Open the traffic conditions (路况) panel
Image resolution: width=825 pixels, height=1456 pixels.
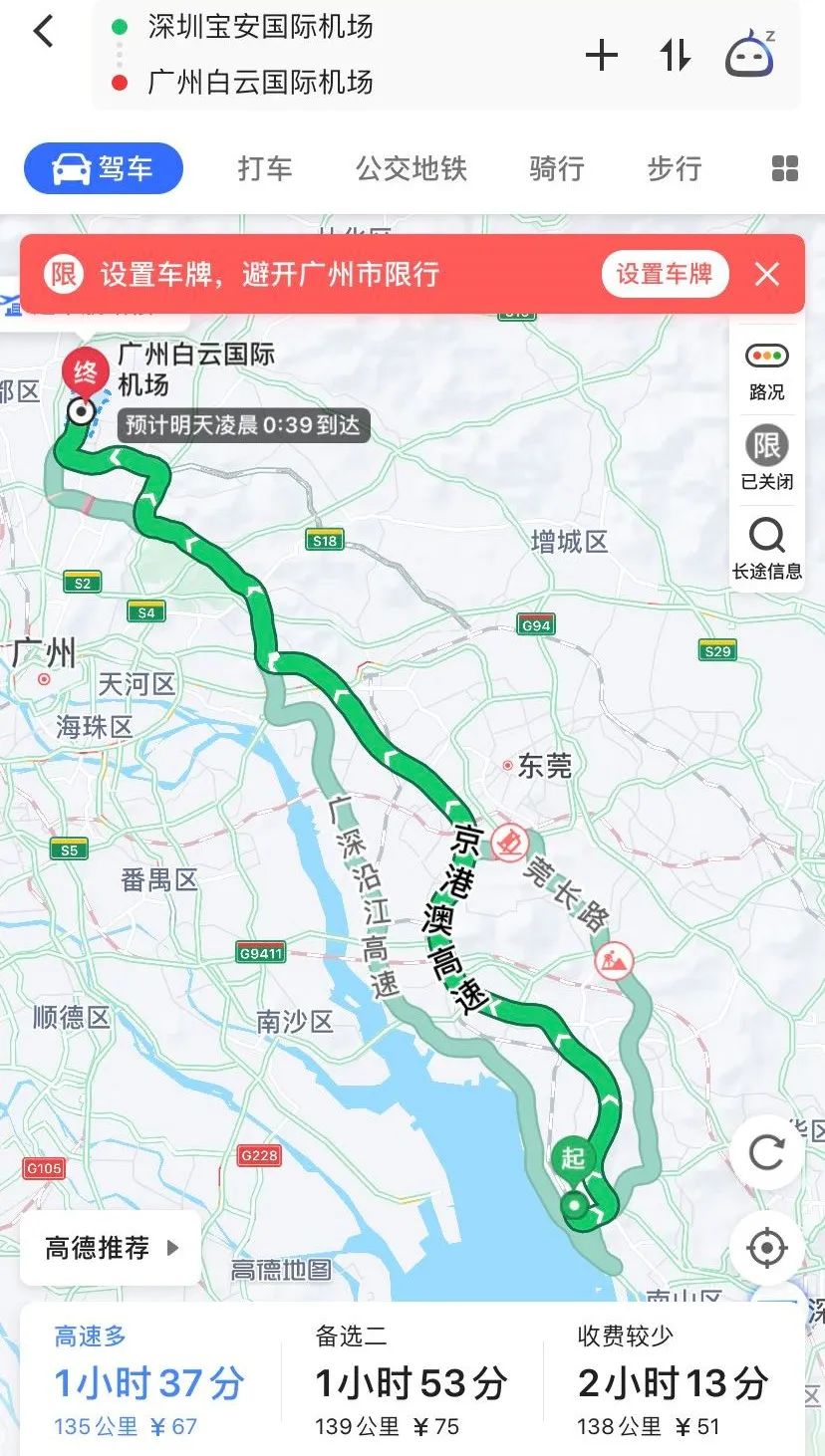pos(765,368)
